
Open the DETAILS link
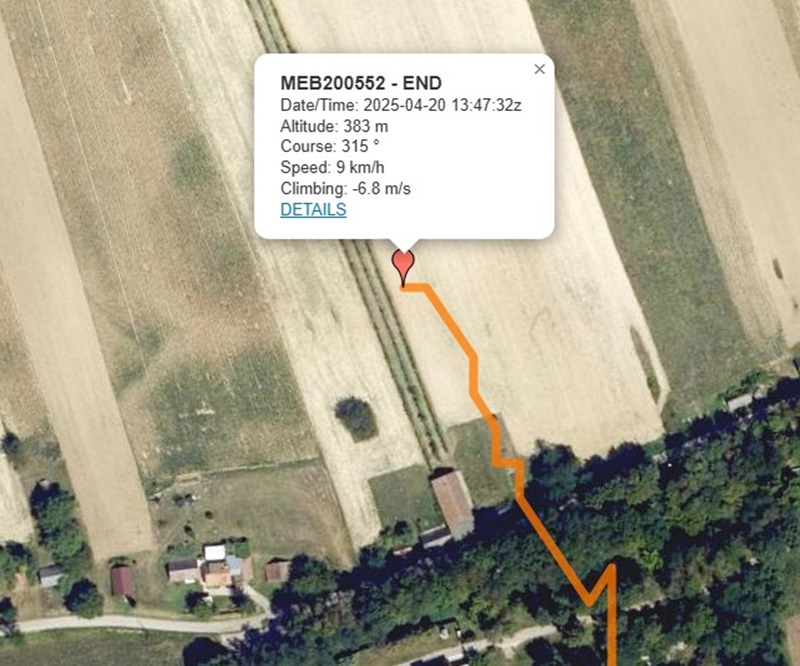point(313,210)
